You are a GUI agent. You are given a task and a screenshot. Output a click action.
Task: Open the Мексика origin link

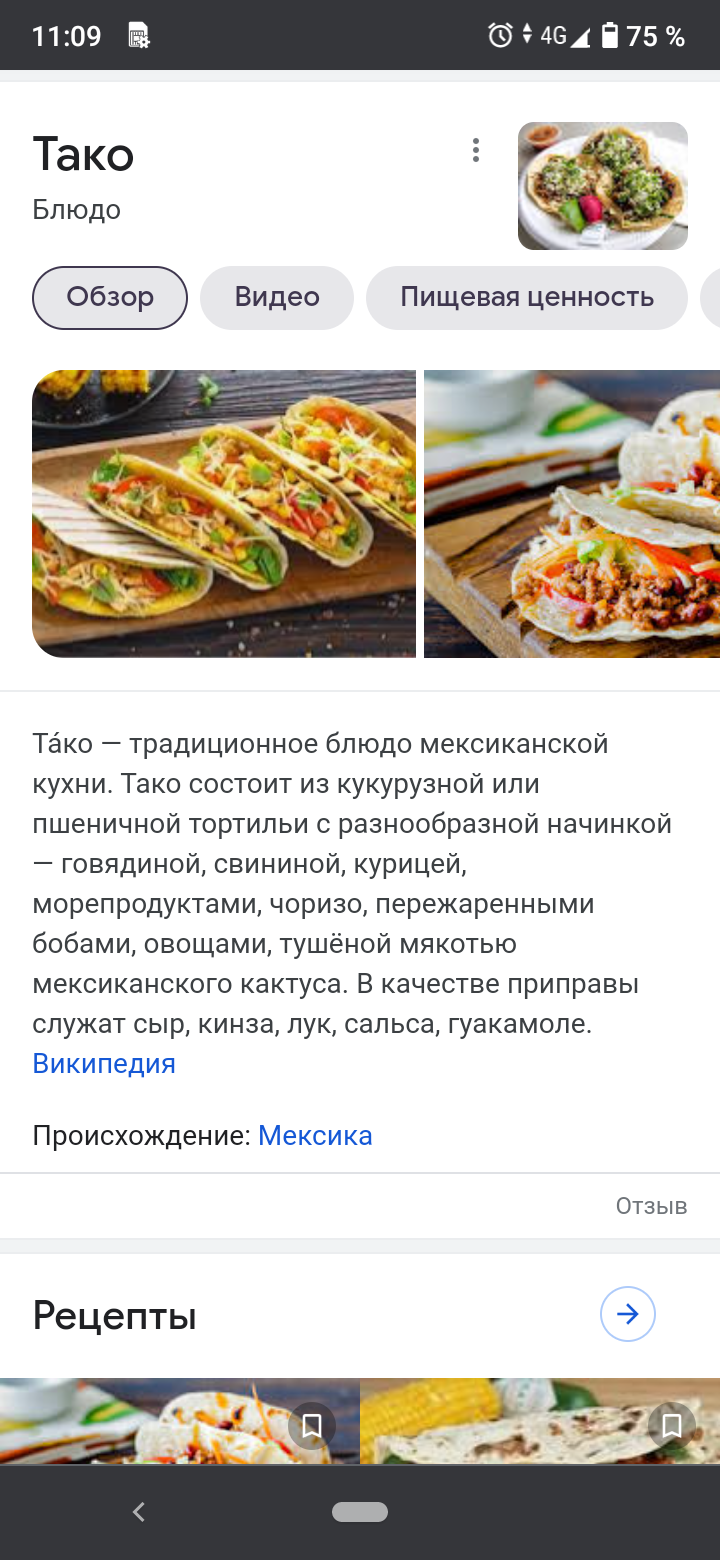point(315,1135)
